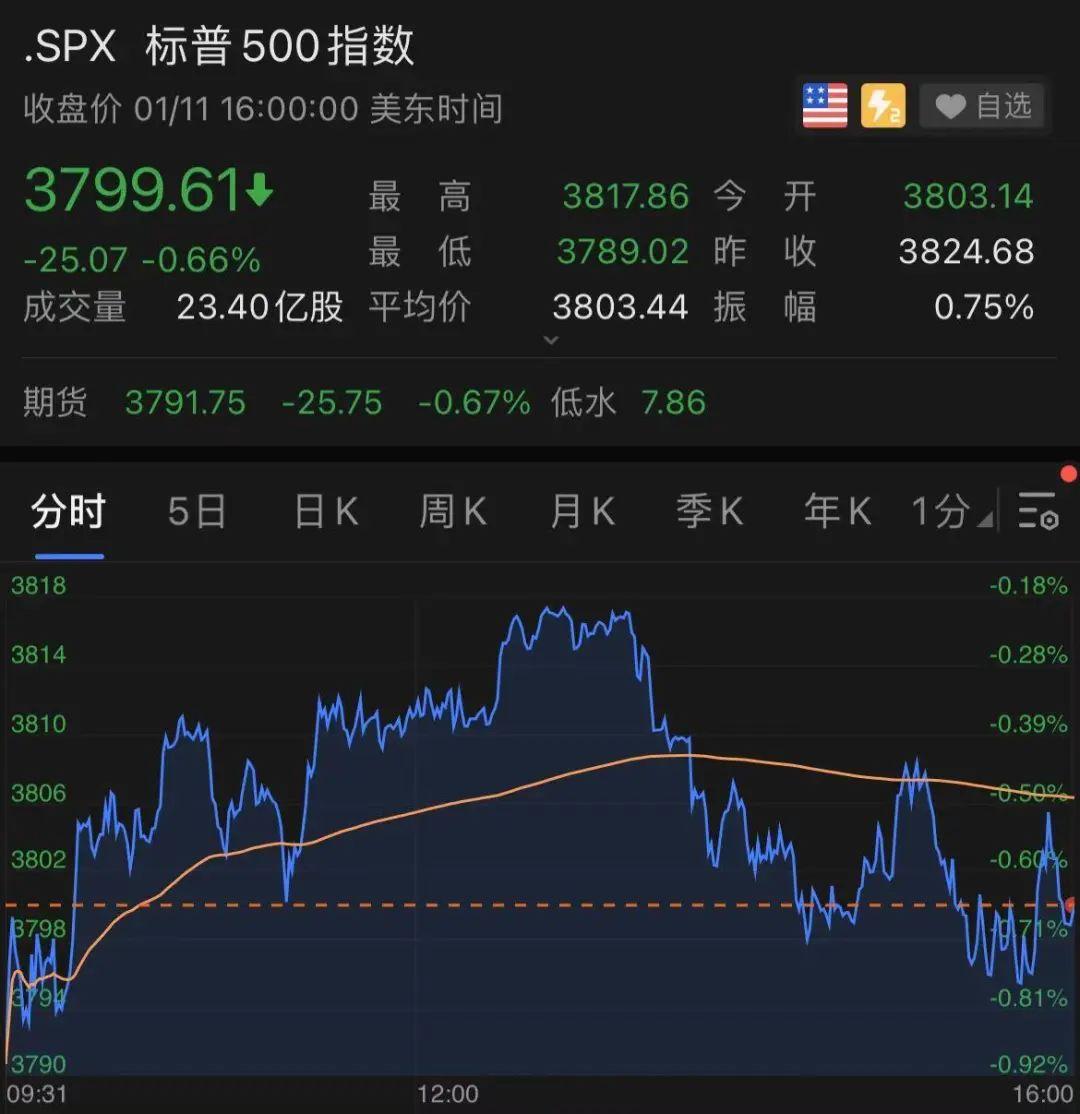Tap the US flag market icon
Image resolution: width=1080 pixels, height=1114 pixels.
point(825,106)
